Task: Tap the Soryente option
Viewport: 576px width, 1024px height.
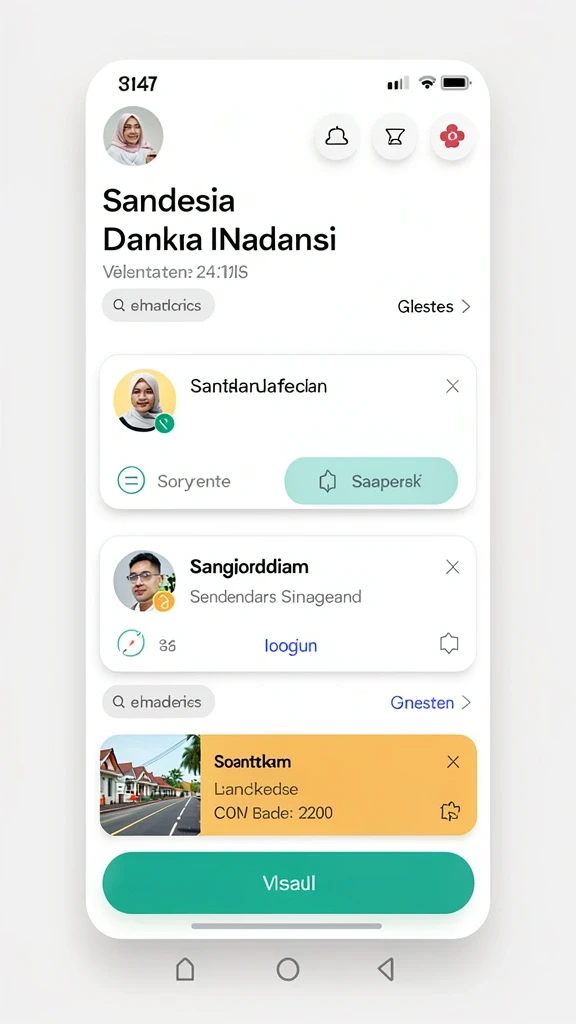Action: click(174, 481)
